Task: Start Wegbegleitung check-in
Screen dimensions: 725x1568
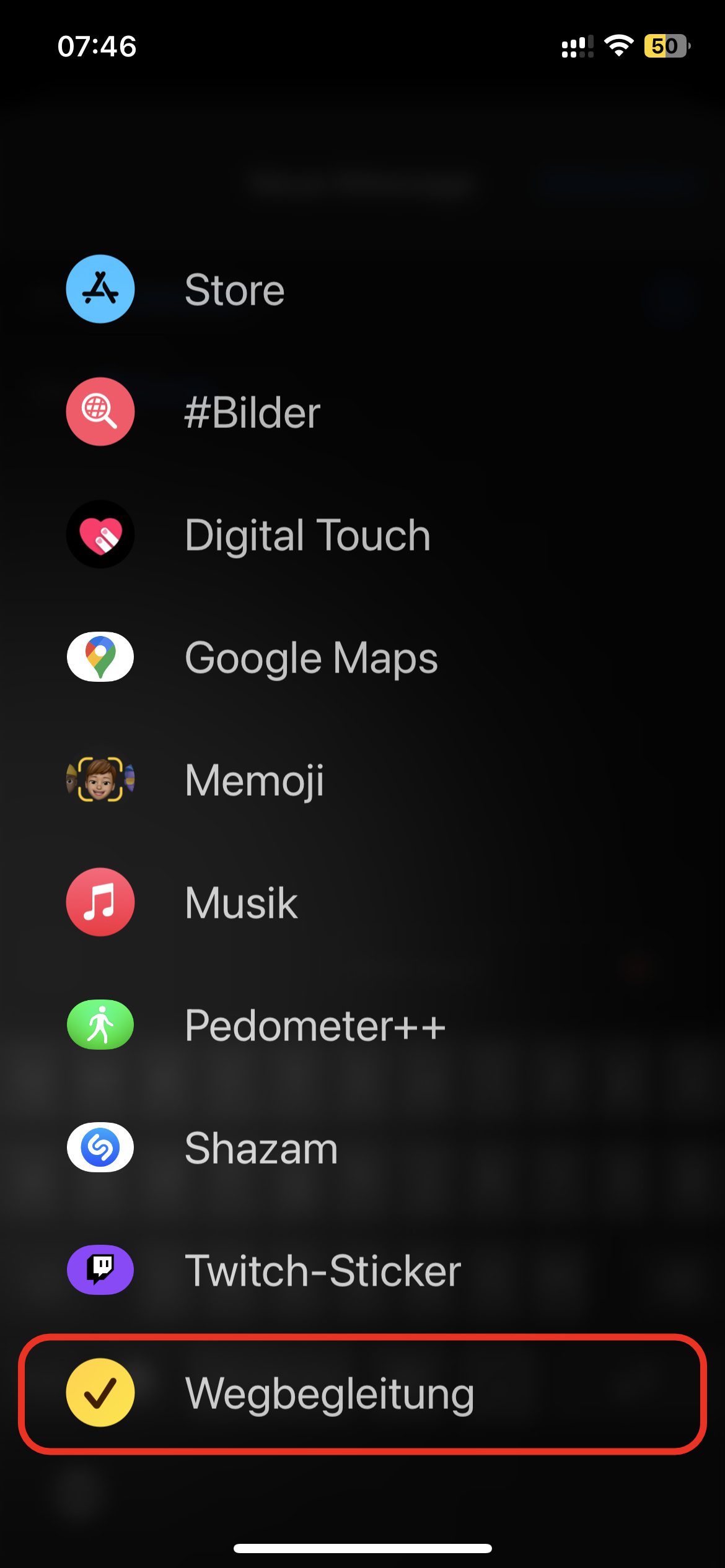Action: (x=329, y=1393)
